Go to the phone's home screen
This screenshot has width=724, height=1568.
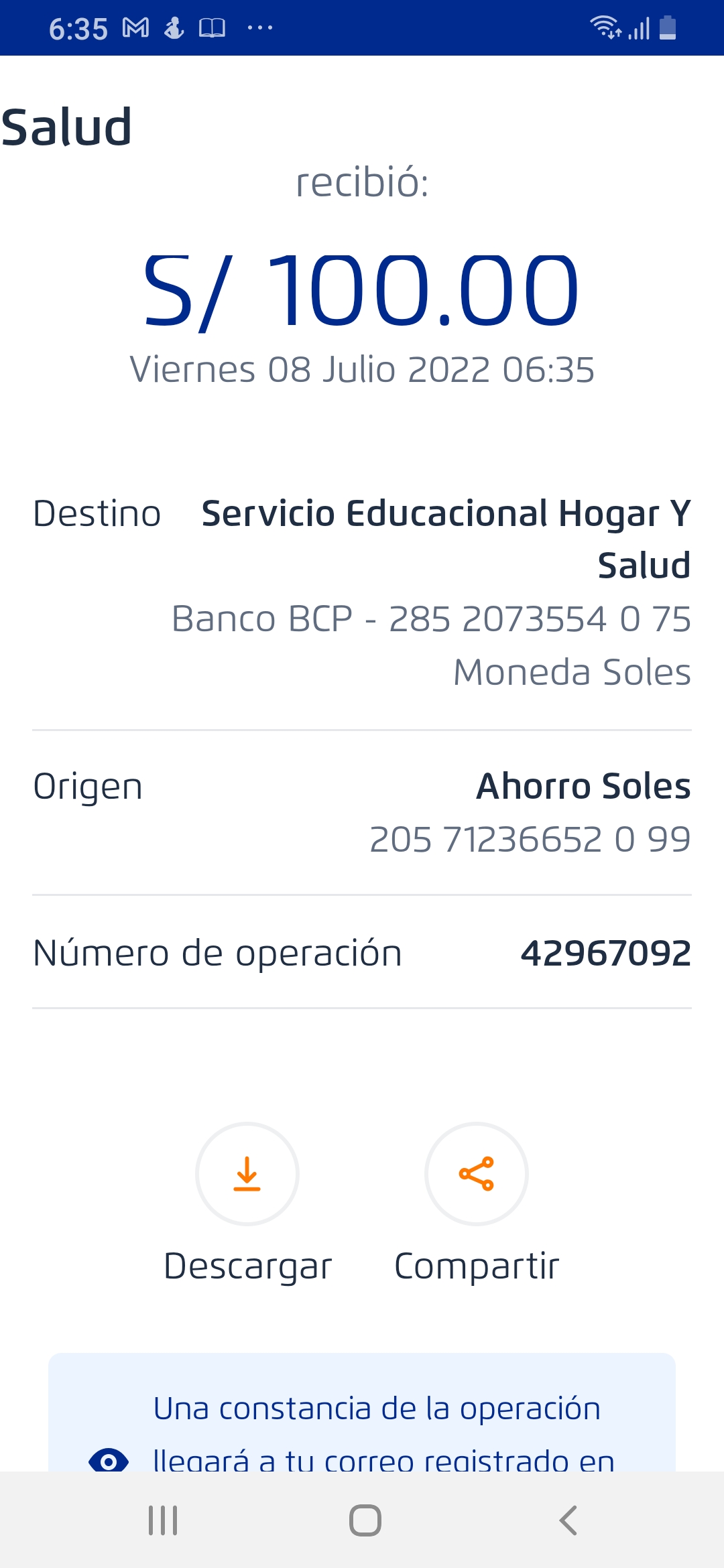click(x=365, y=1520)
